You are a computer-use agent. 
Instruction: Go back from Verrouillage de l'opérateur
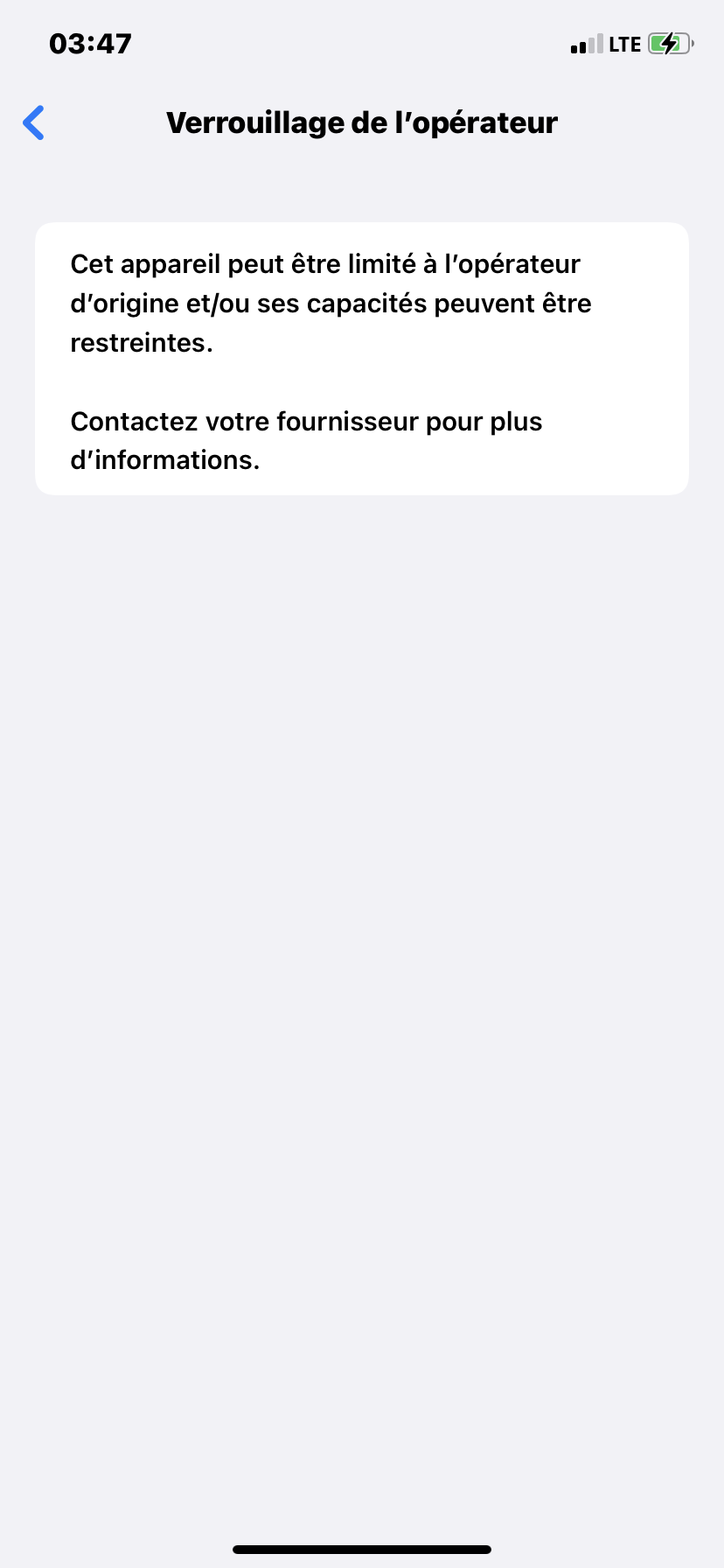point(34,122)
